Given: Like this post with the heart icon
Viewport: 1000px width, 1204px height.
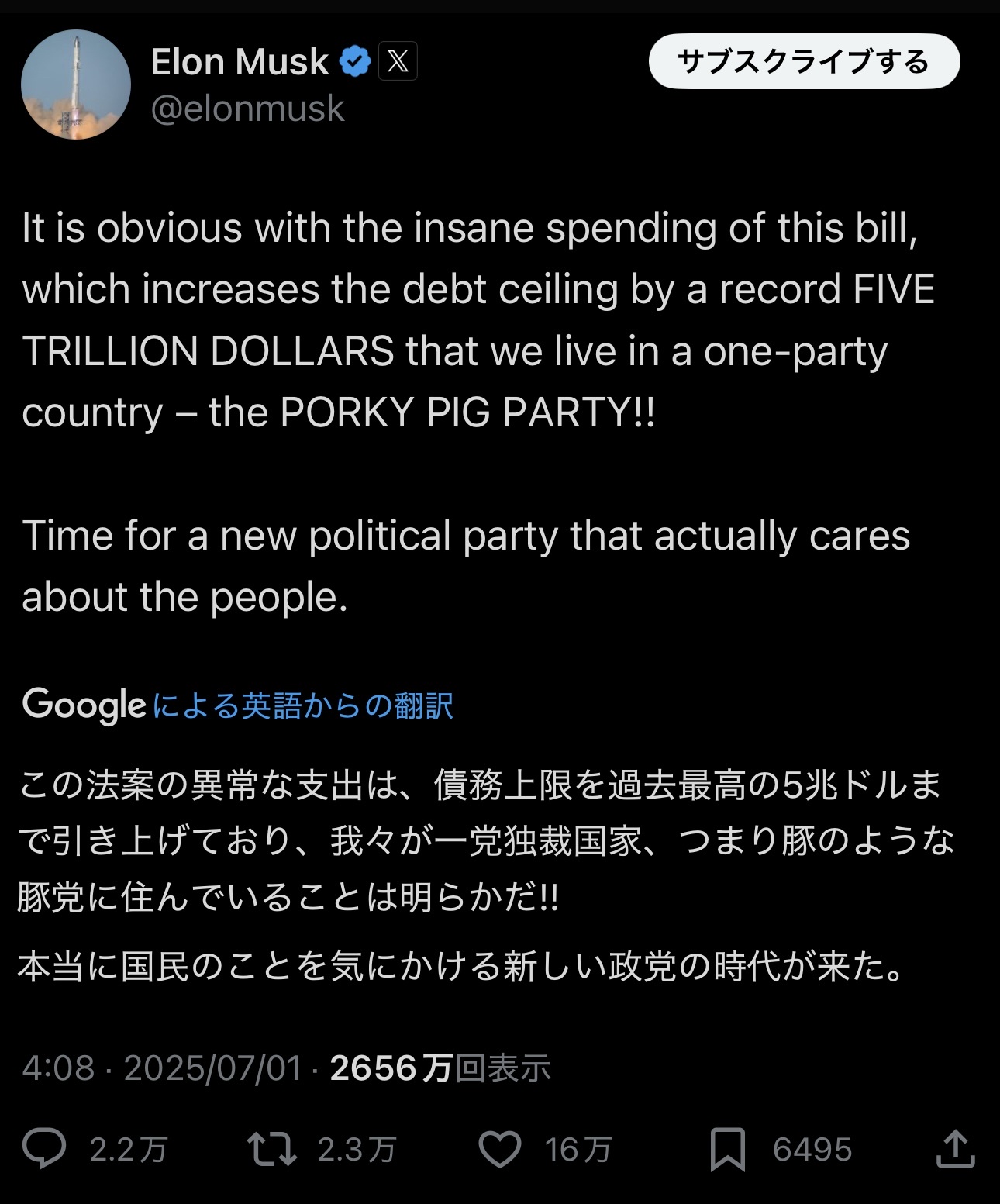Looking at the screenshot, I should pos(500,1148).
